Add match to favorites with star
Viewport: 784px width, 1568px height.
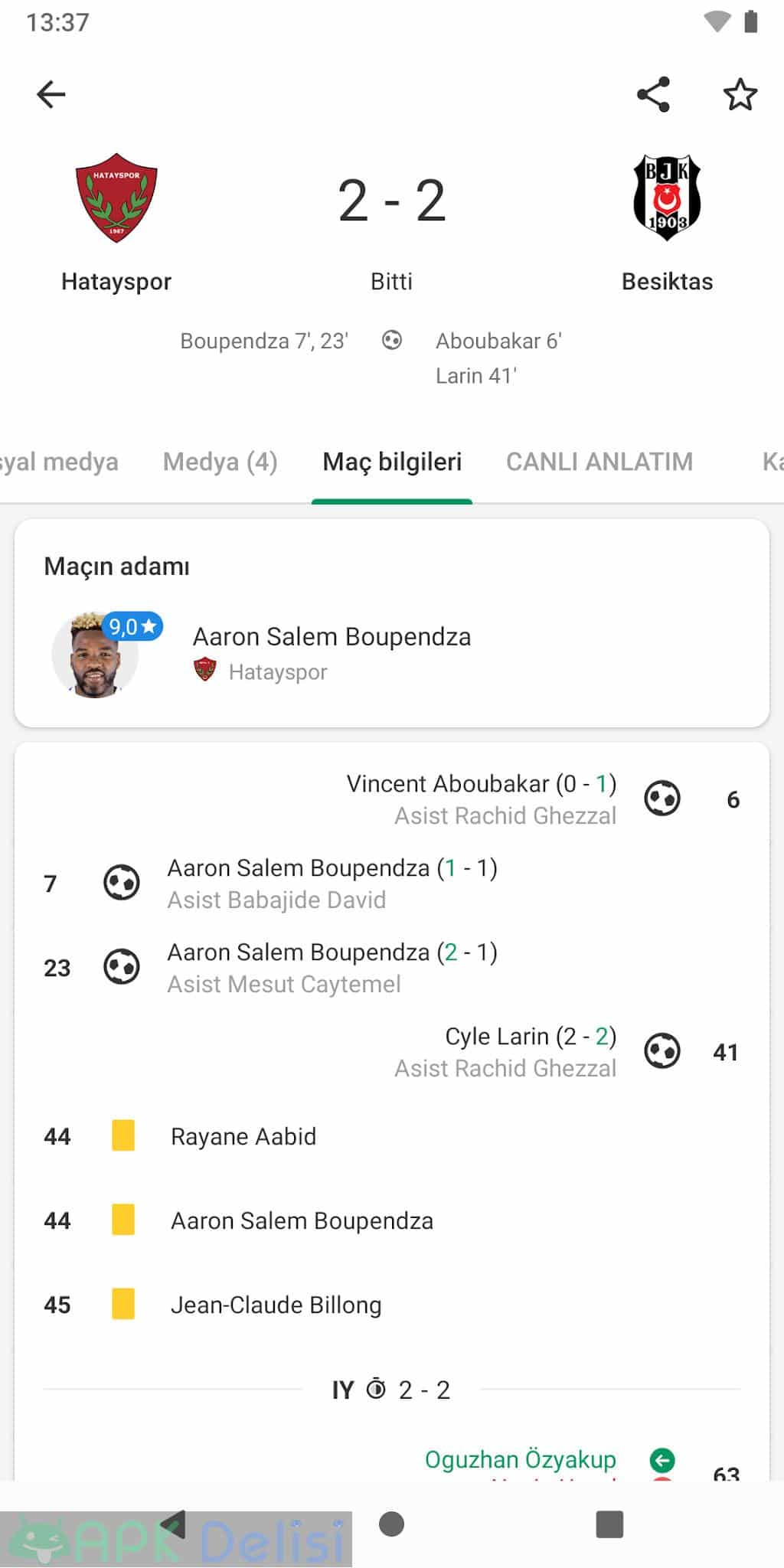pos(740,95)
